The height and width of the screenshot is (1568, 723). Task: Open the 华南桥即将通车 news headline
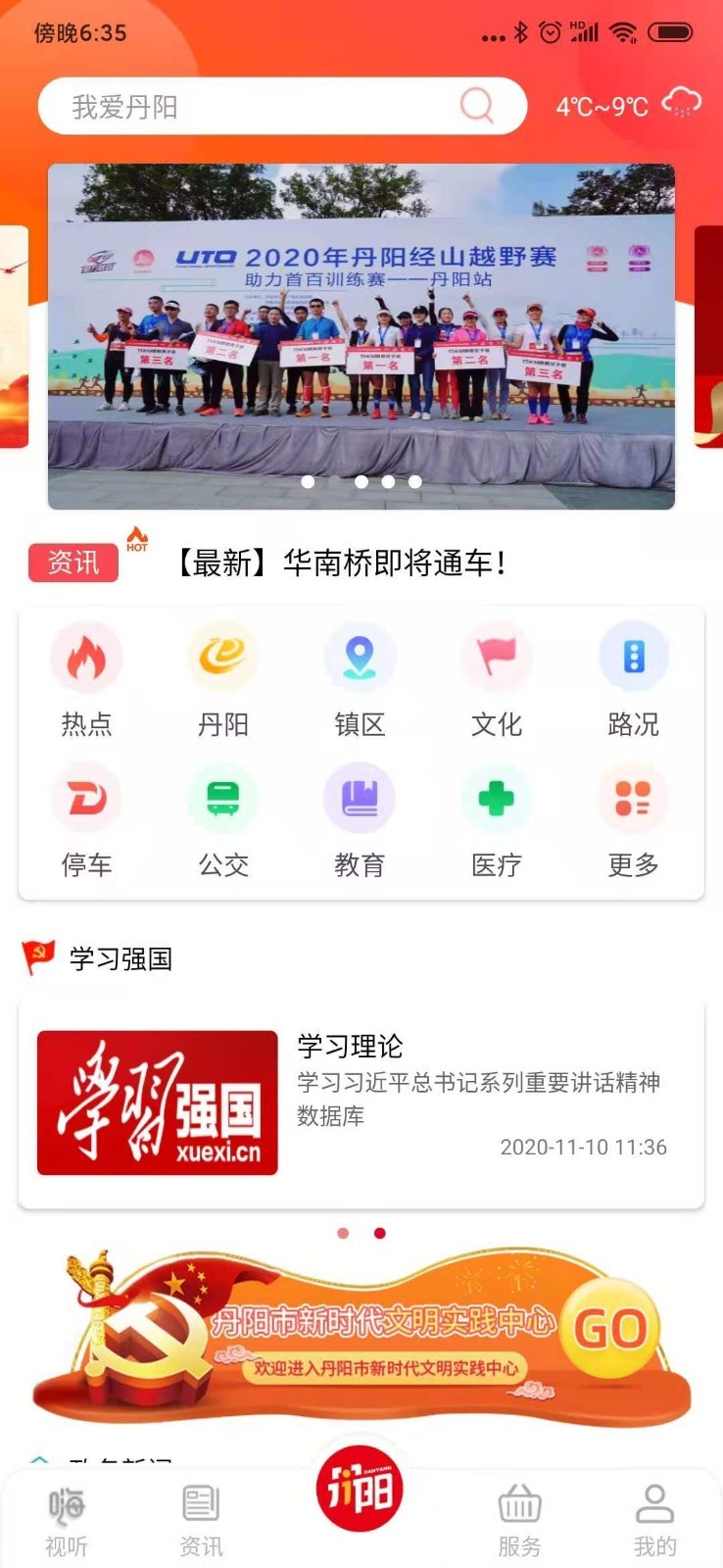tap(353, 561)
